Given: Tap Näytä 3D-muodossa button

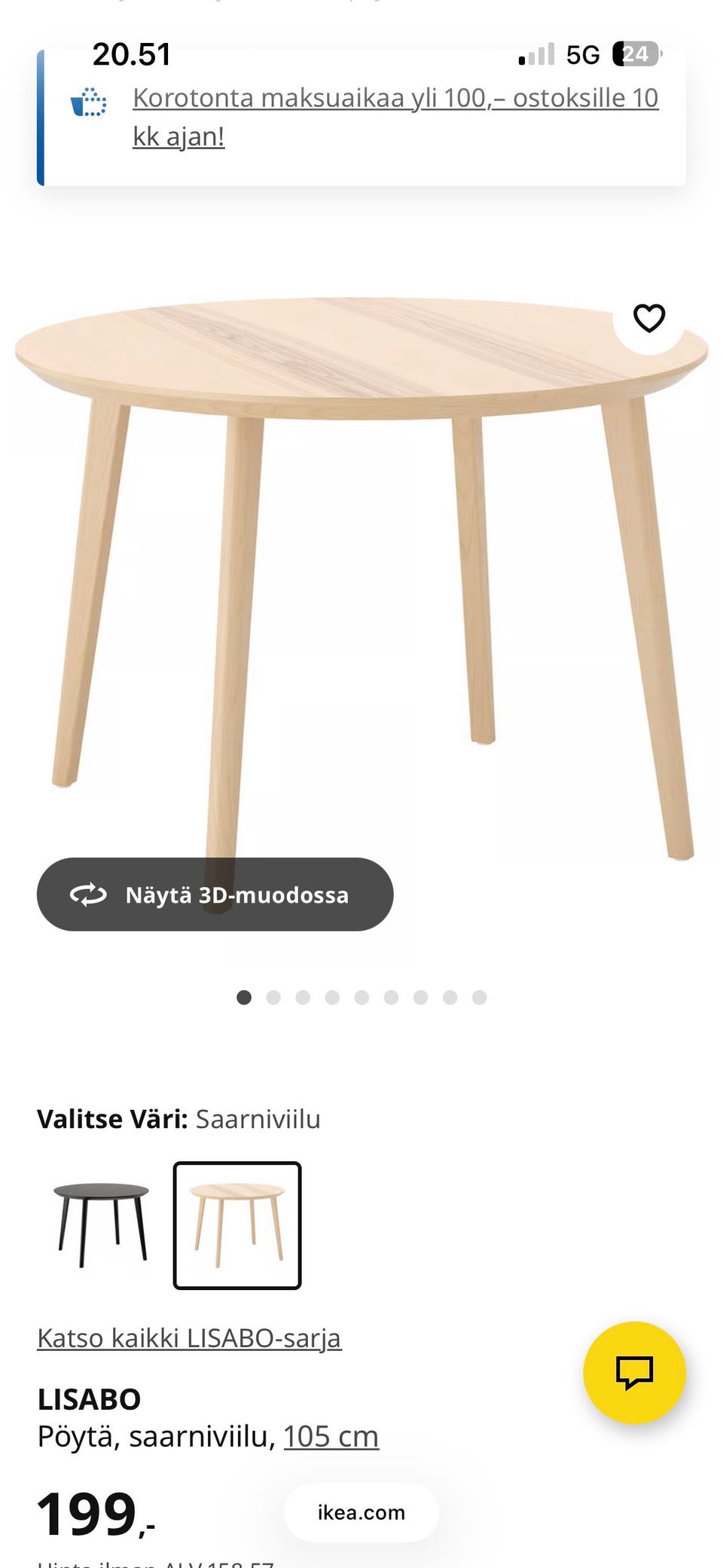Looking at the screenshot, I should pyautogui.click(x=215, y=895).
